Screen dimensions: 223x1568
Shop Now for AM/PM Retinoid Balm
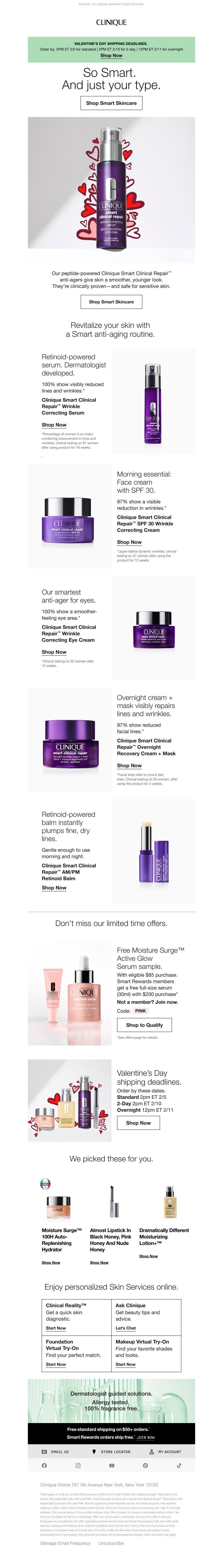click(54, 887)
